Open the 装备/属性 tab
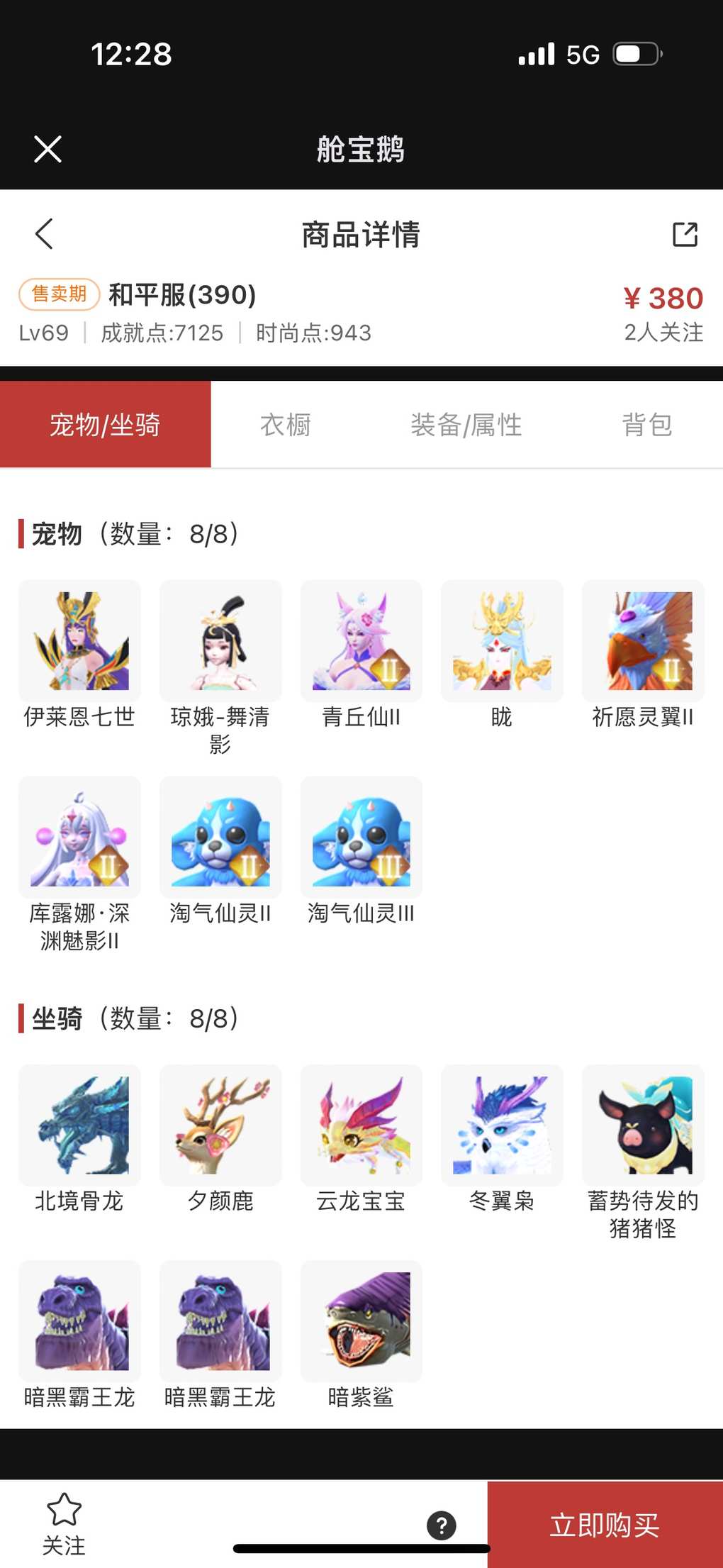The image size is (723, 1568). 466,425
